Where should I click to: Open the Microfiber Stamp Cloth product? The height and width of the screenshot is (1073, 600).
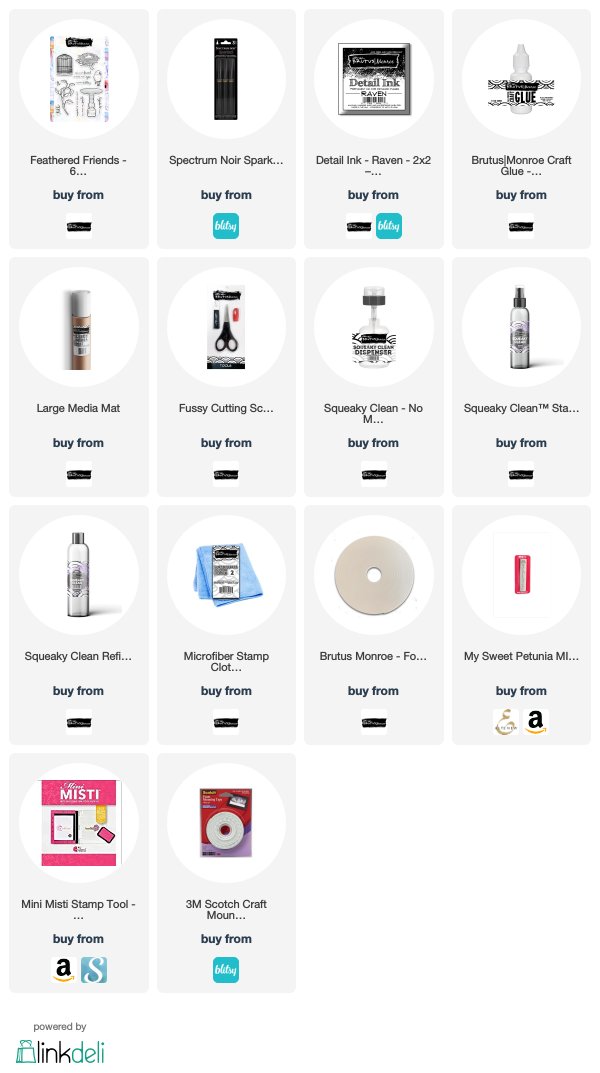pyautogui.click(x=226, y=576)
